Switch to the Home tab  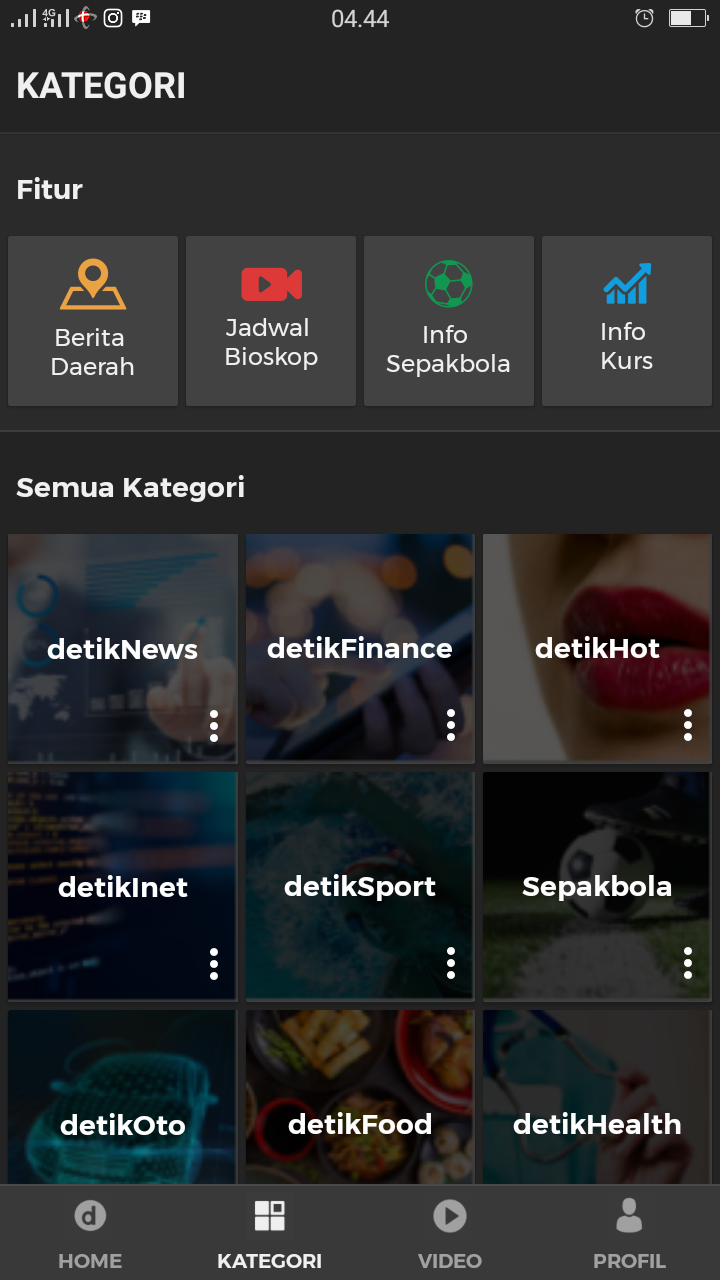click(90, 1233)
